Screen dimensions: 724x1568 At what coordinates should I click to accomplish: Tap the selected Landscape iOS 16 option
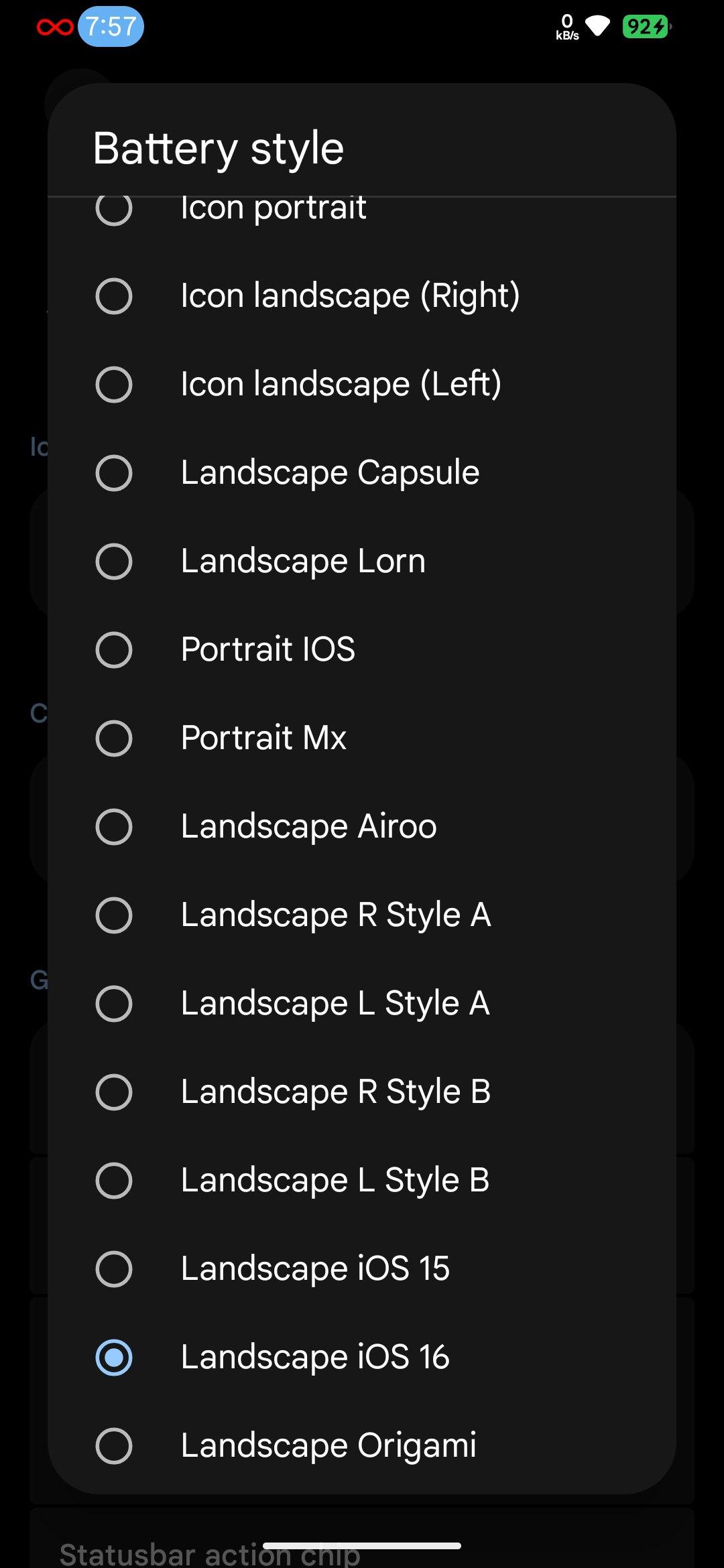click(x=362, y=1358)
